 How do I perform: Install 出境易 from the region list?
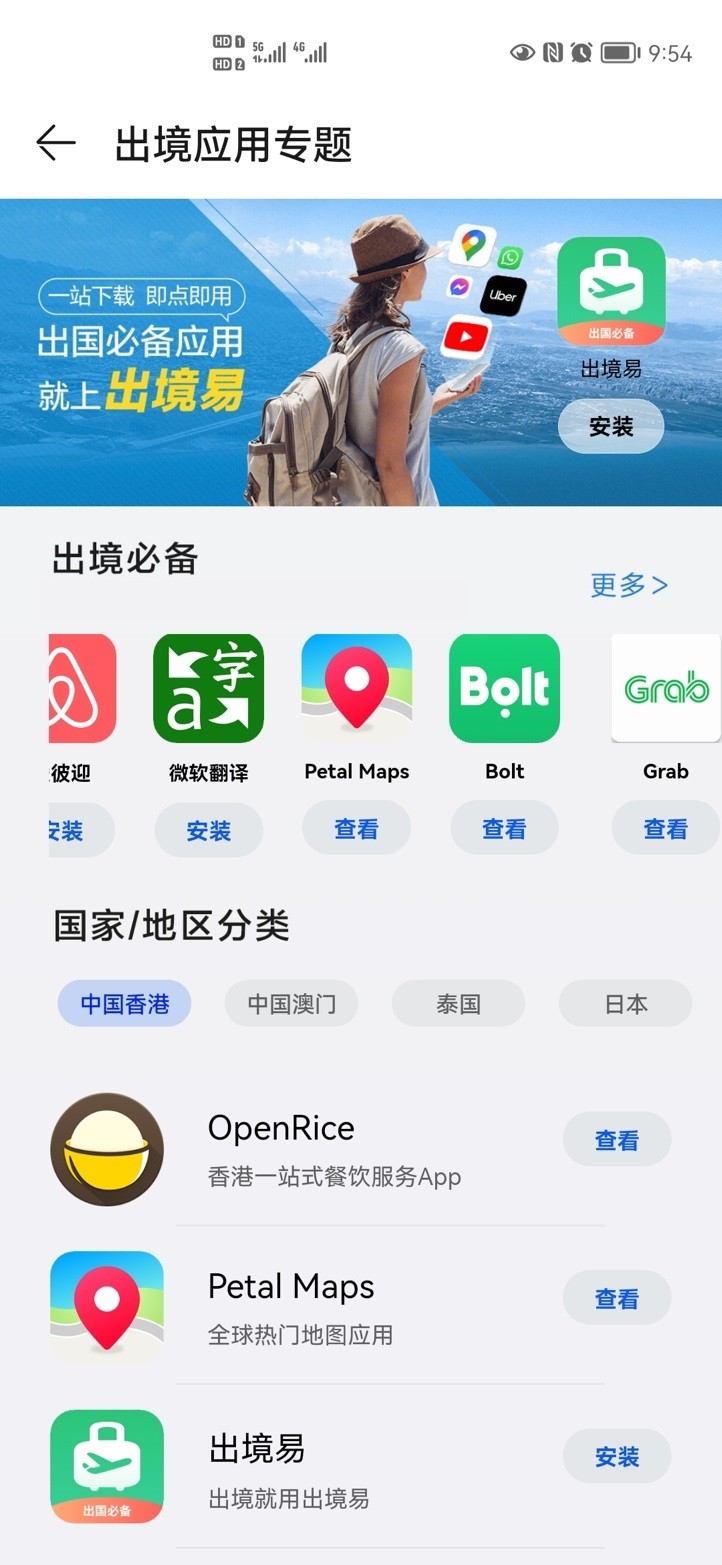(x=616, y=1457)
